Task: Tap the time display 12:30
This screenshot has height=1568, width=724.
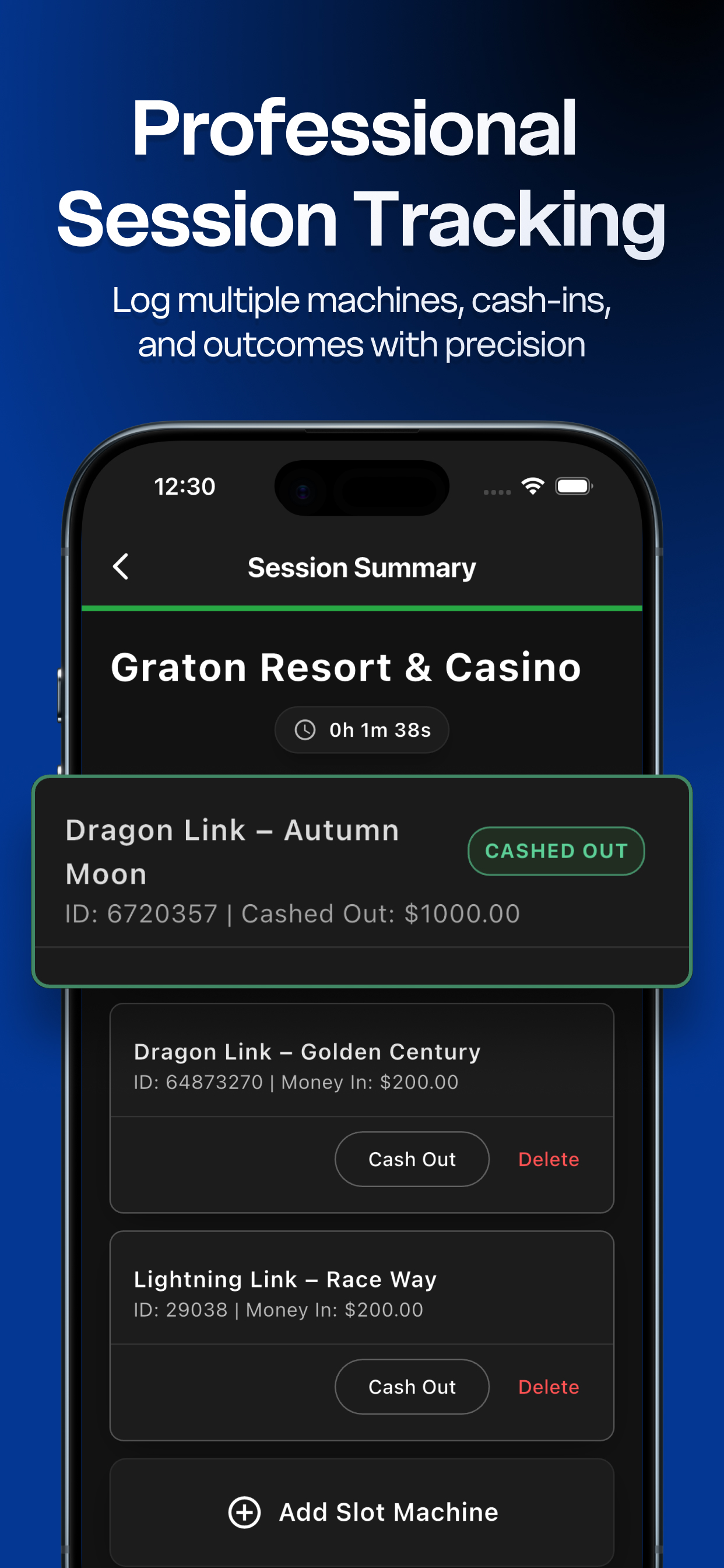Action: point(184,485)
